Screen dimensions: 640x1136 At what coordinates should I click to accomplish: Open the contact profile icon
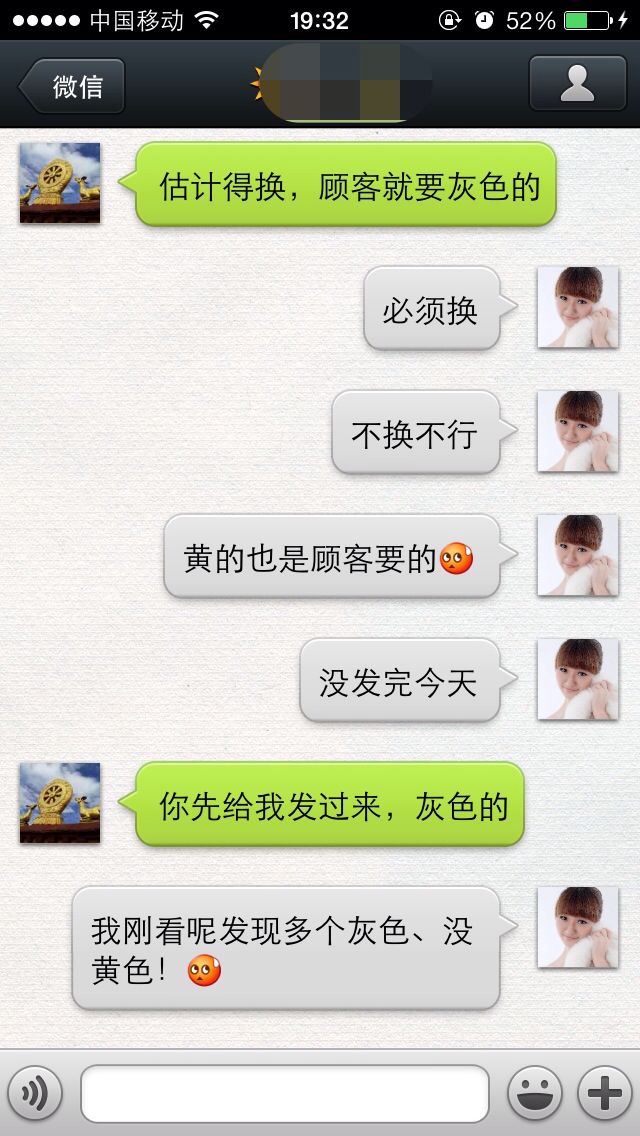578,83
